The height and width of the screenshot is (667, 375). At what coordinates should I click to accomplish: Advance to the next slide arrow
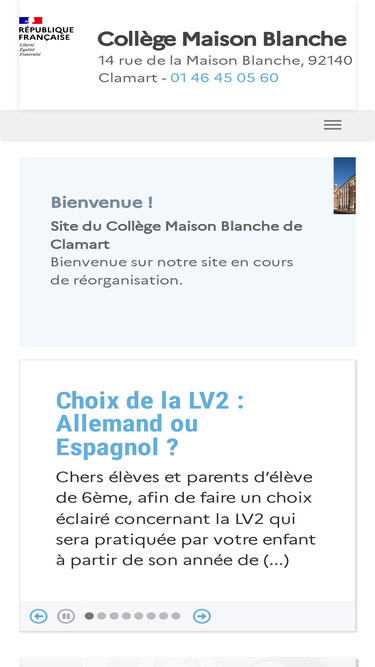click(202, 616)
